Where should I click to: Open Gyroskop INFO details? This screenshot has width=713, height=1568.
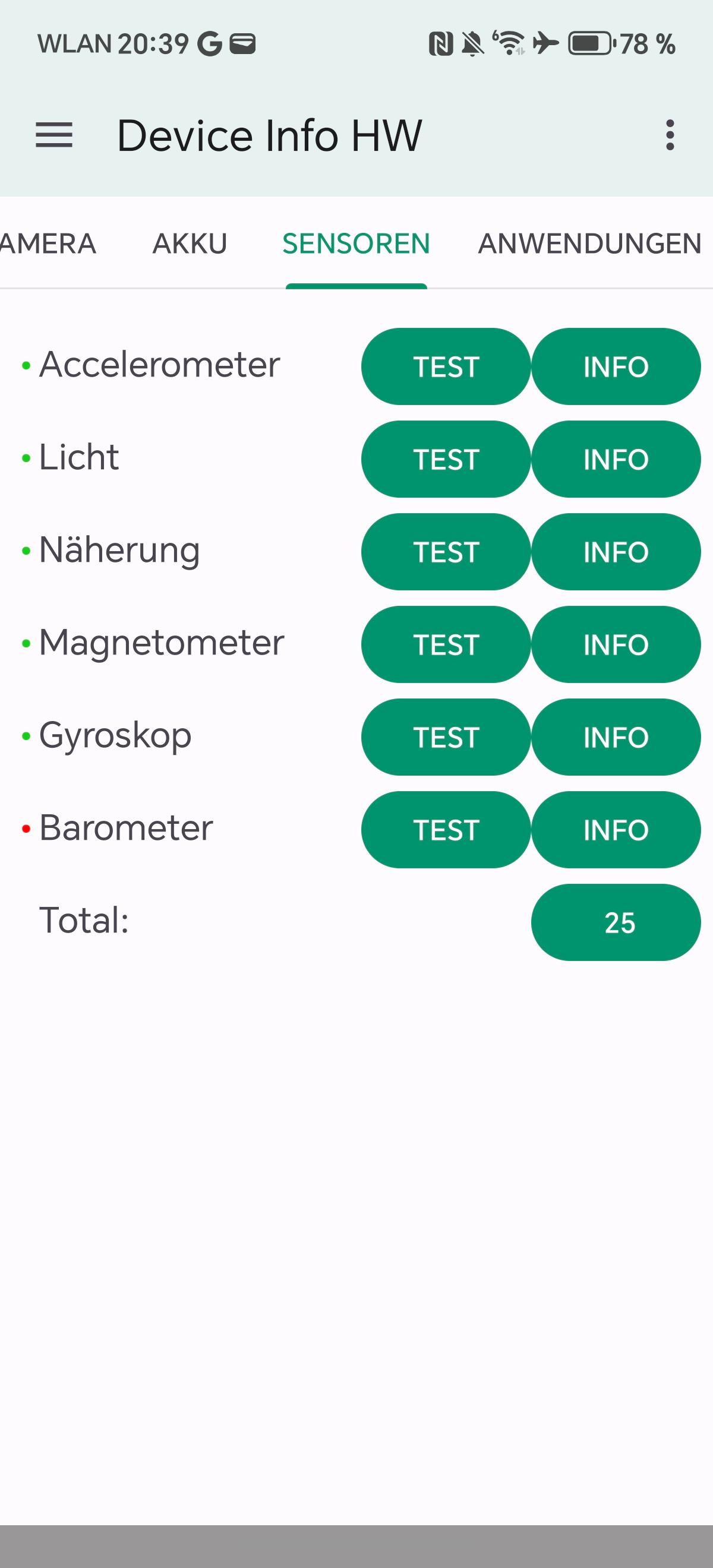pos(616,736)
